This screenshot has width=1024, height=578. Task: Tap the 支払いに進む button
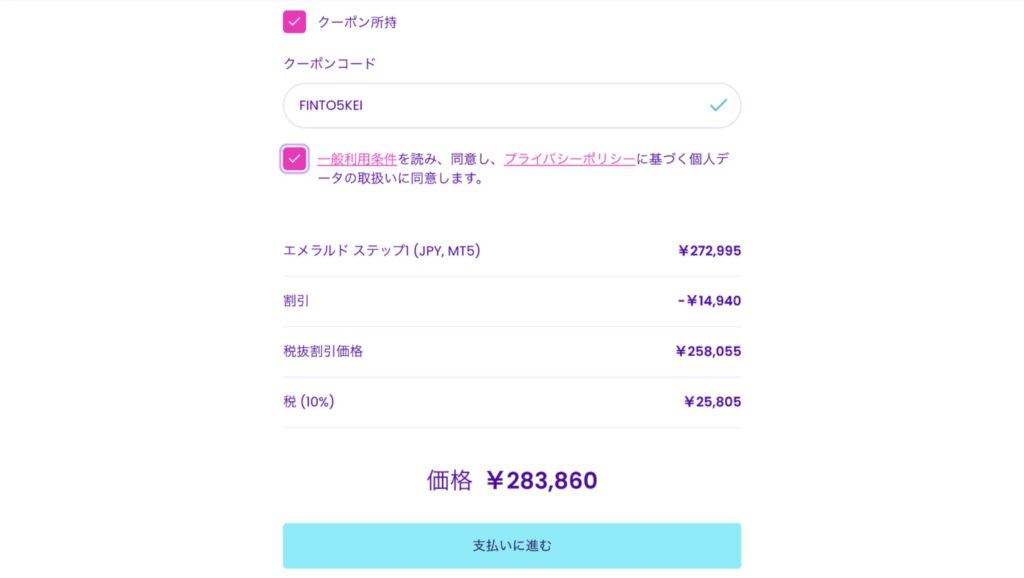click(x=512, y=546)
